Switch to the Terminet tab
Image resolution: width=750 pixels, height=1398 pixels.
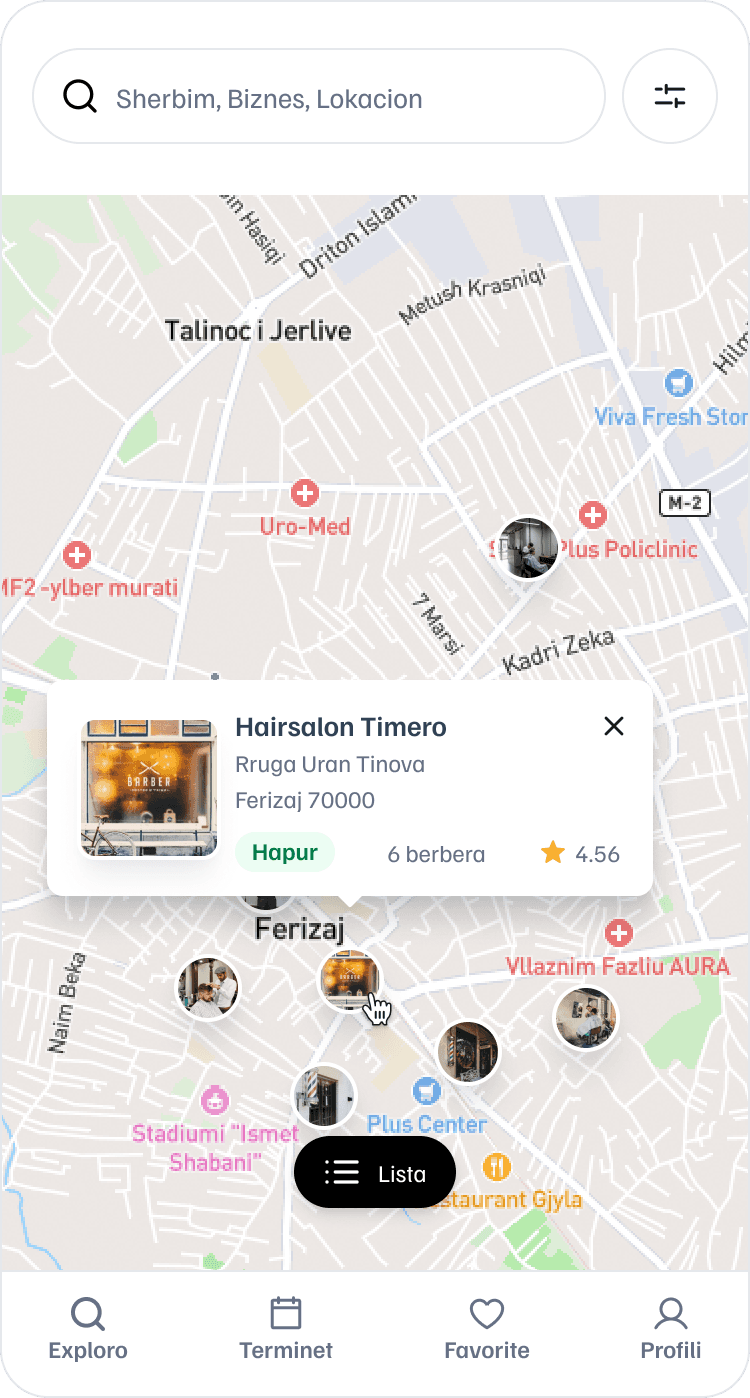tap(286, 1329)
